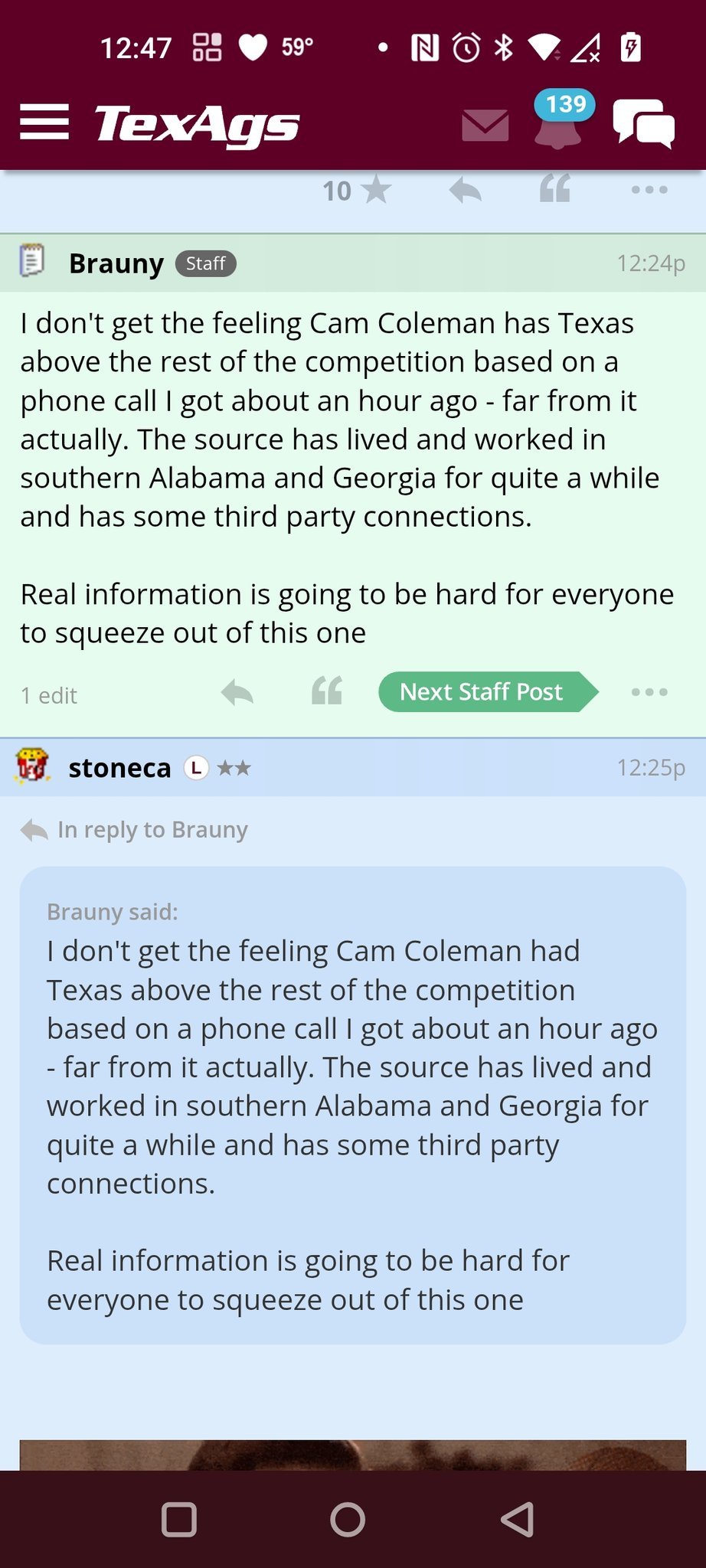The width and height of the screenshot is (706, 1568).
Task: Quote the post above Brauny's
Action: [555, 189]
